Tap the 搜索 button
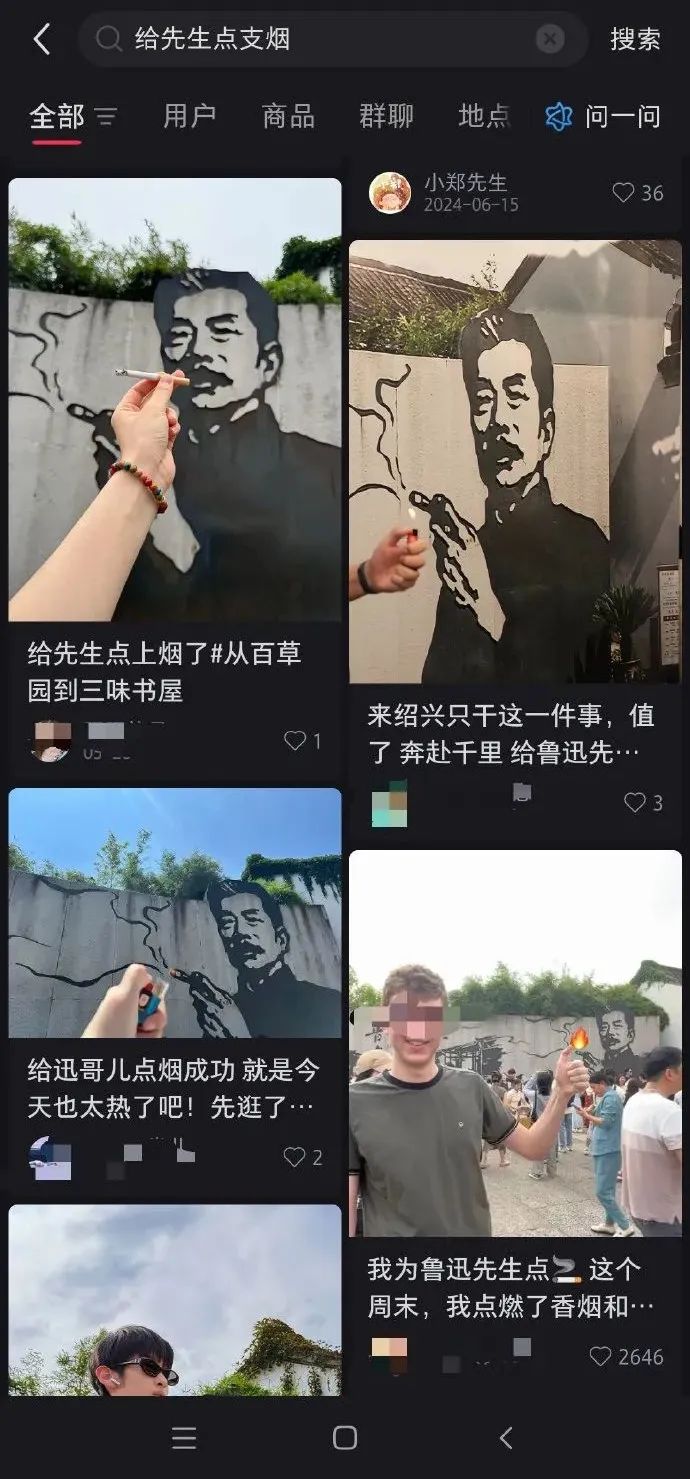The image size is (690, 1479). [635, 40]
